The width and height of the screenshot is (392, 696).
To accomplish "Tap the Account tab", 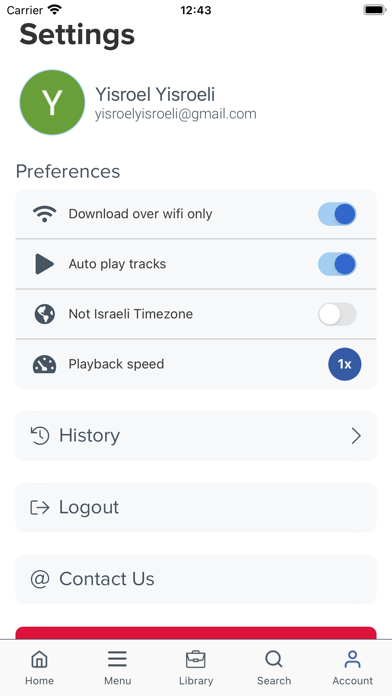I will [352, 668].
